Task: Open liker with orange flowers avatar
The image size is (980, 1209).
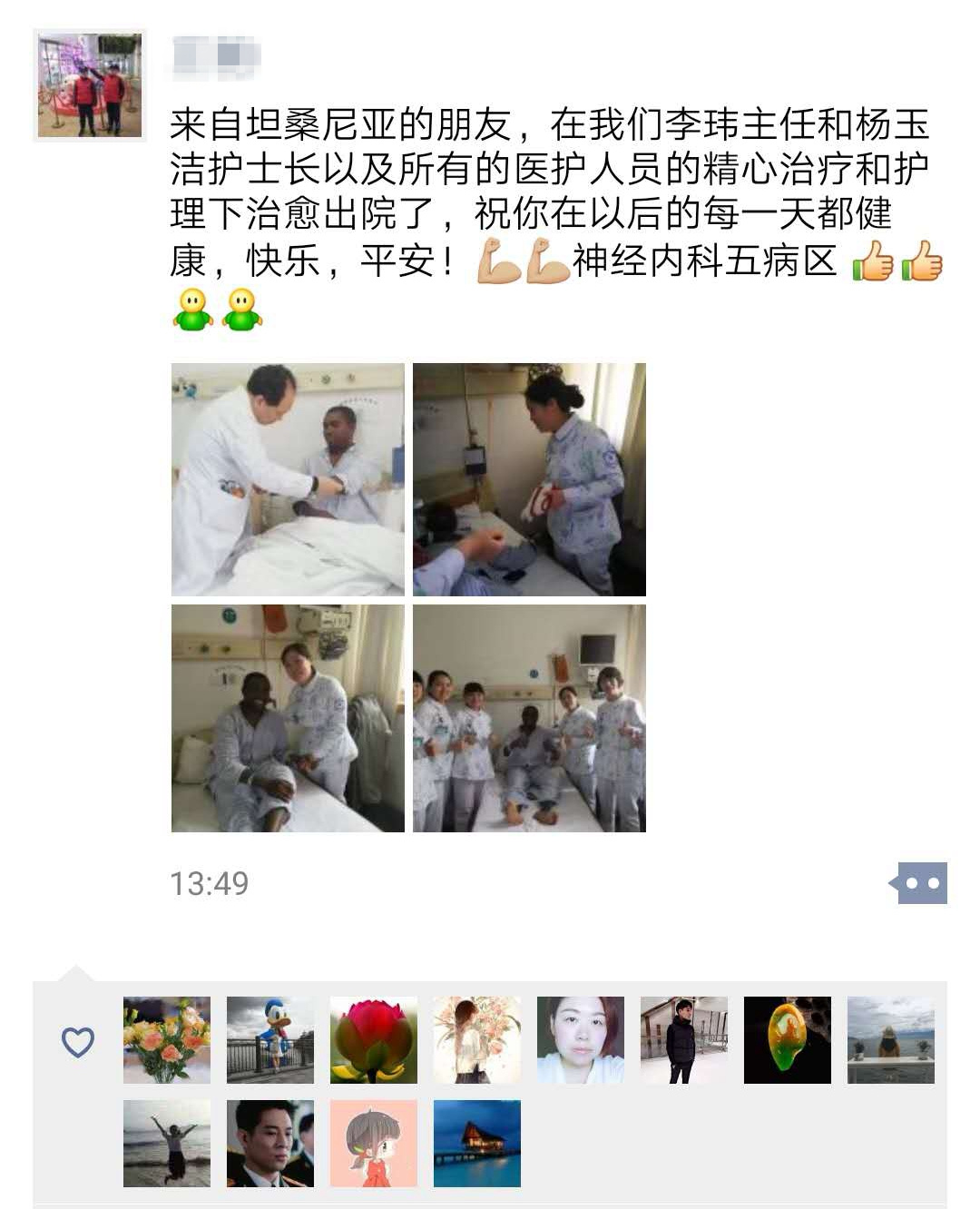Action: 167,1040
